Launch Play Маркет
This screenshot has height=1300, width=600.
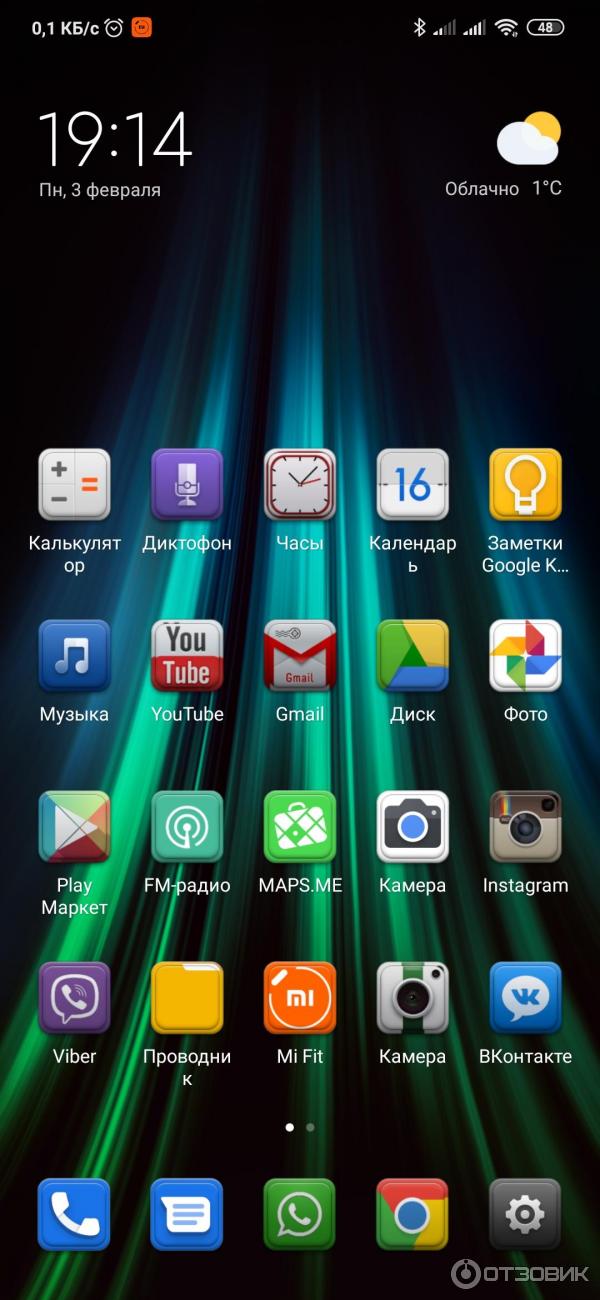coord(74,827)
